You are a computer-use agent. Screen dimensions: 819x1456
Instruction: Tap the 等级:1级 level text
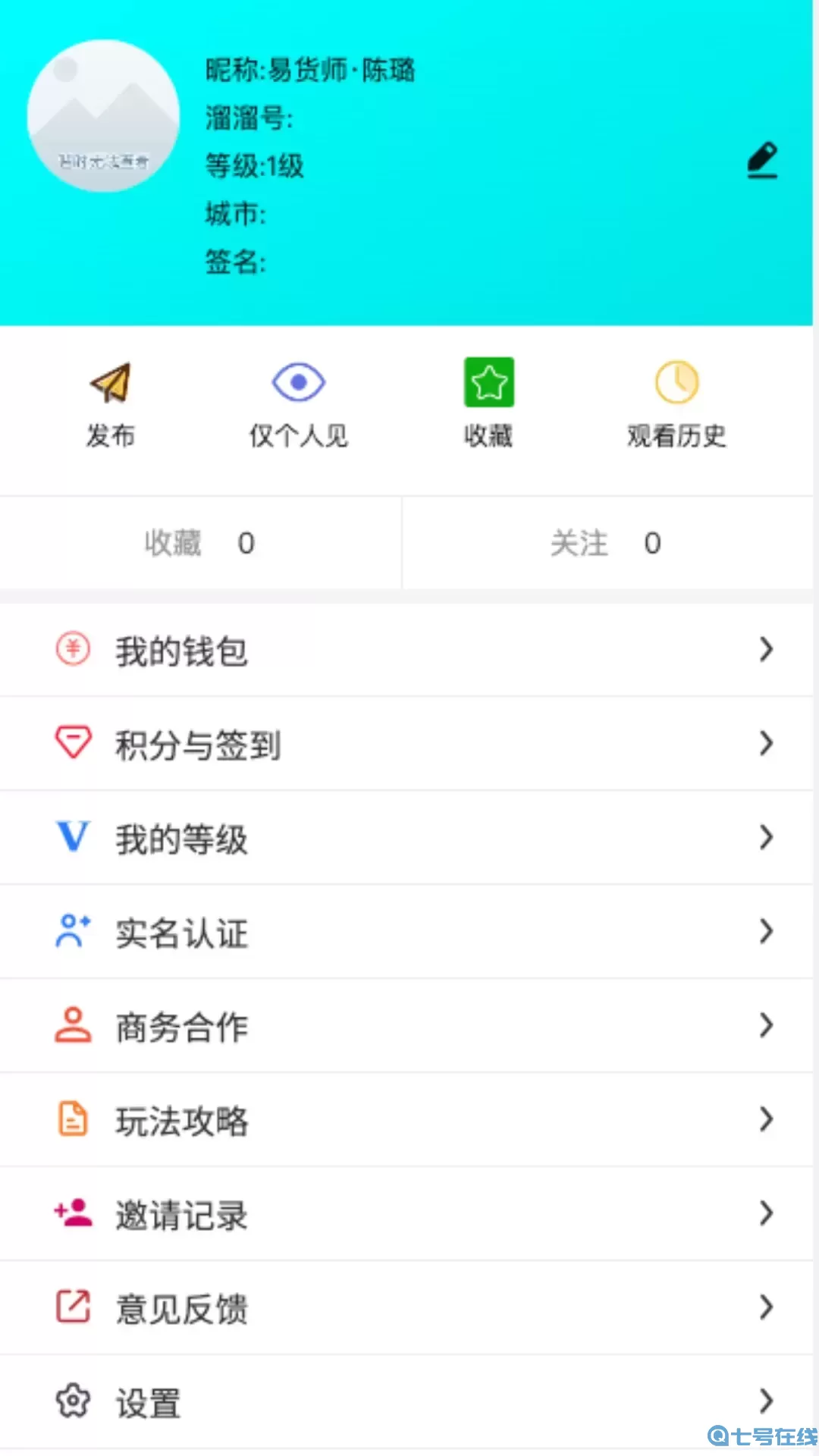point(255,167)
